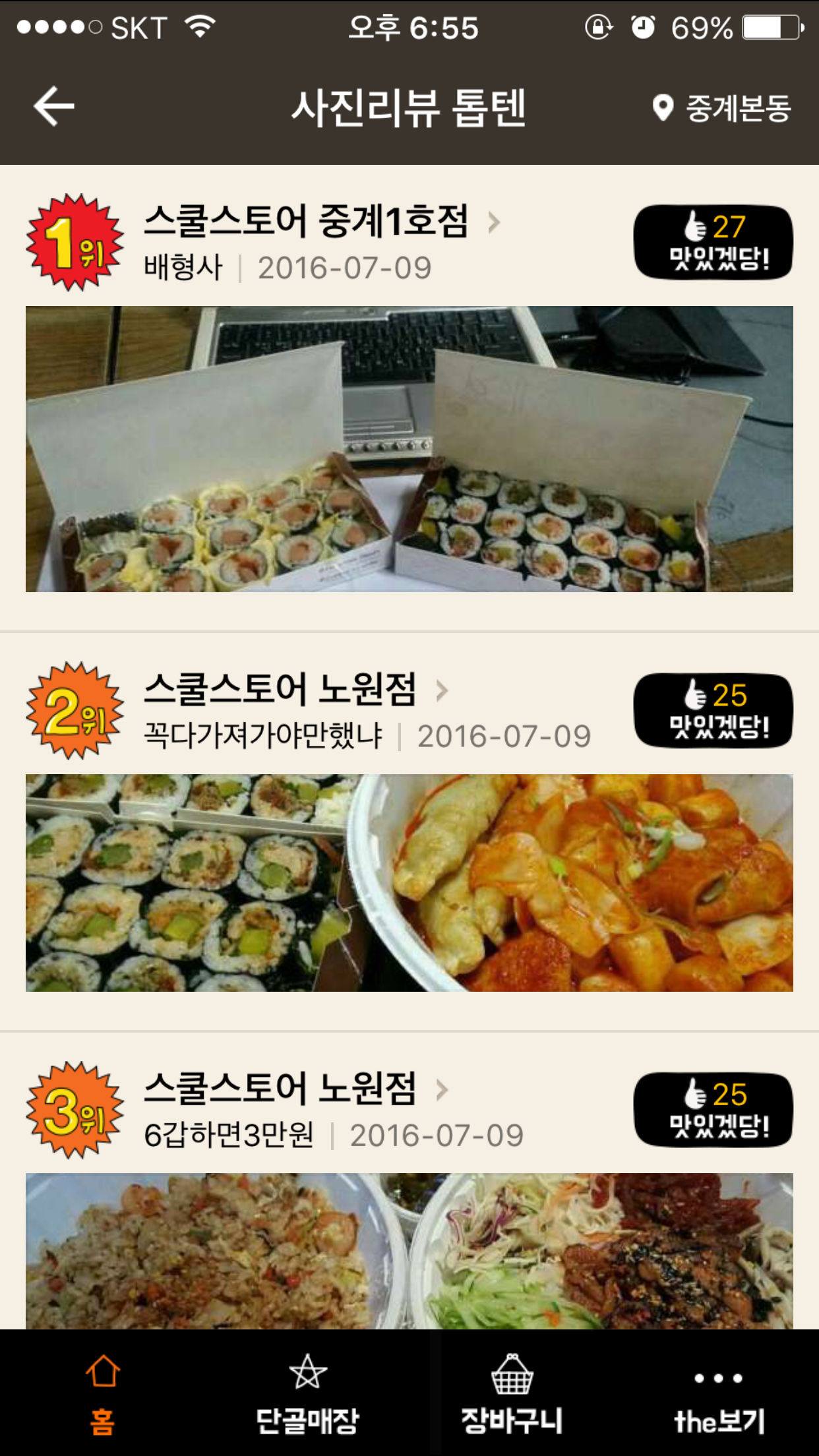Screen dimensions: 819x1456
Task: Select the the보기 more tab
Action: [718, 1393]
